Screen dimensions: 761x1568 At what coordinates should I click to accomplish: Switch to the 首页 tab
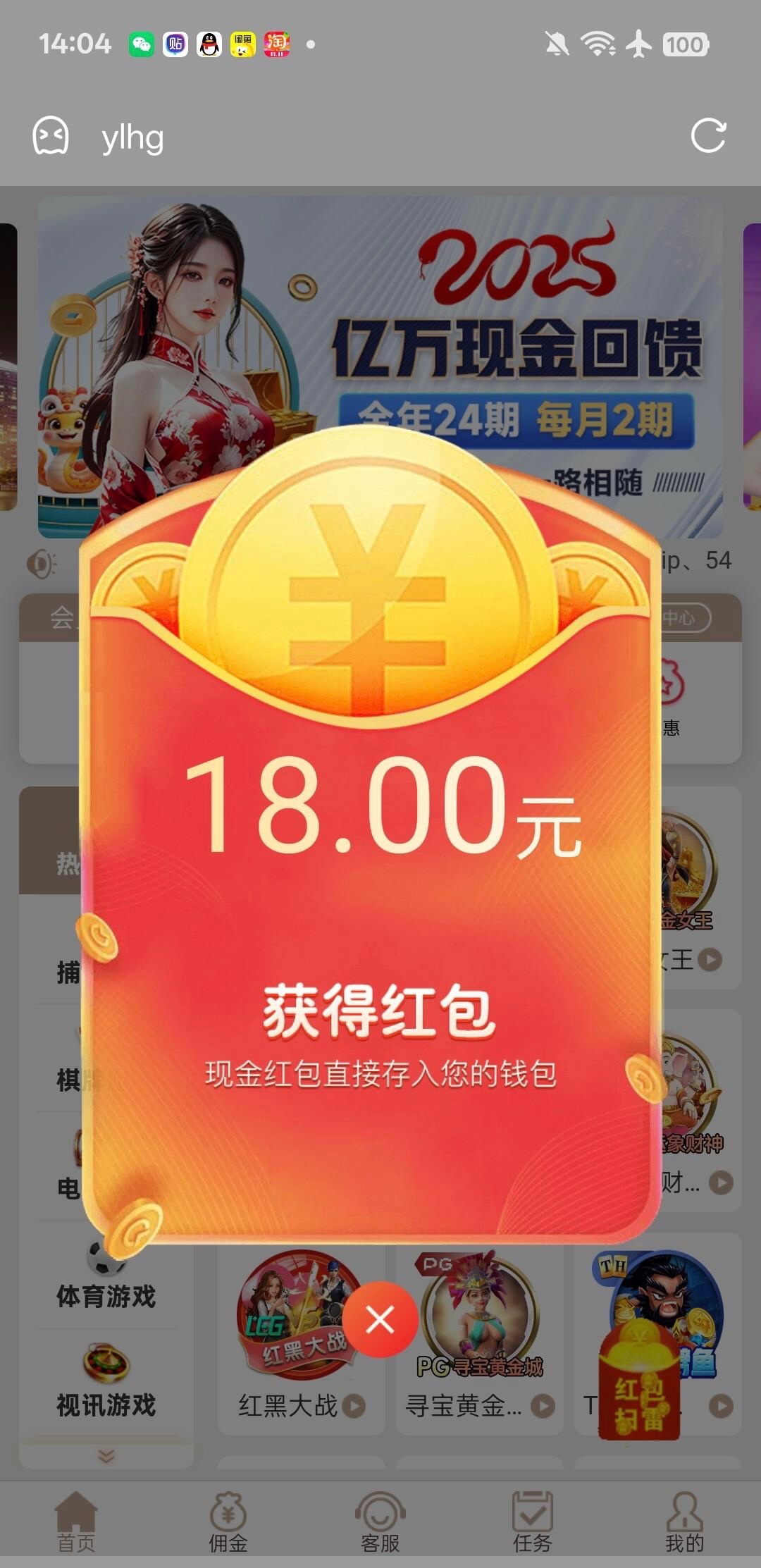click(x=76, y=1521)
